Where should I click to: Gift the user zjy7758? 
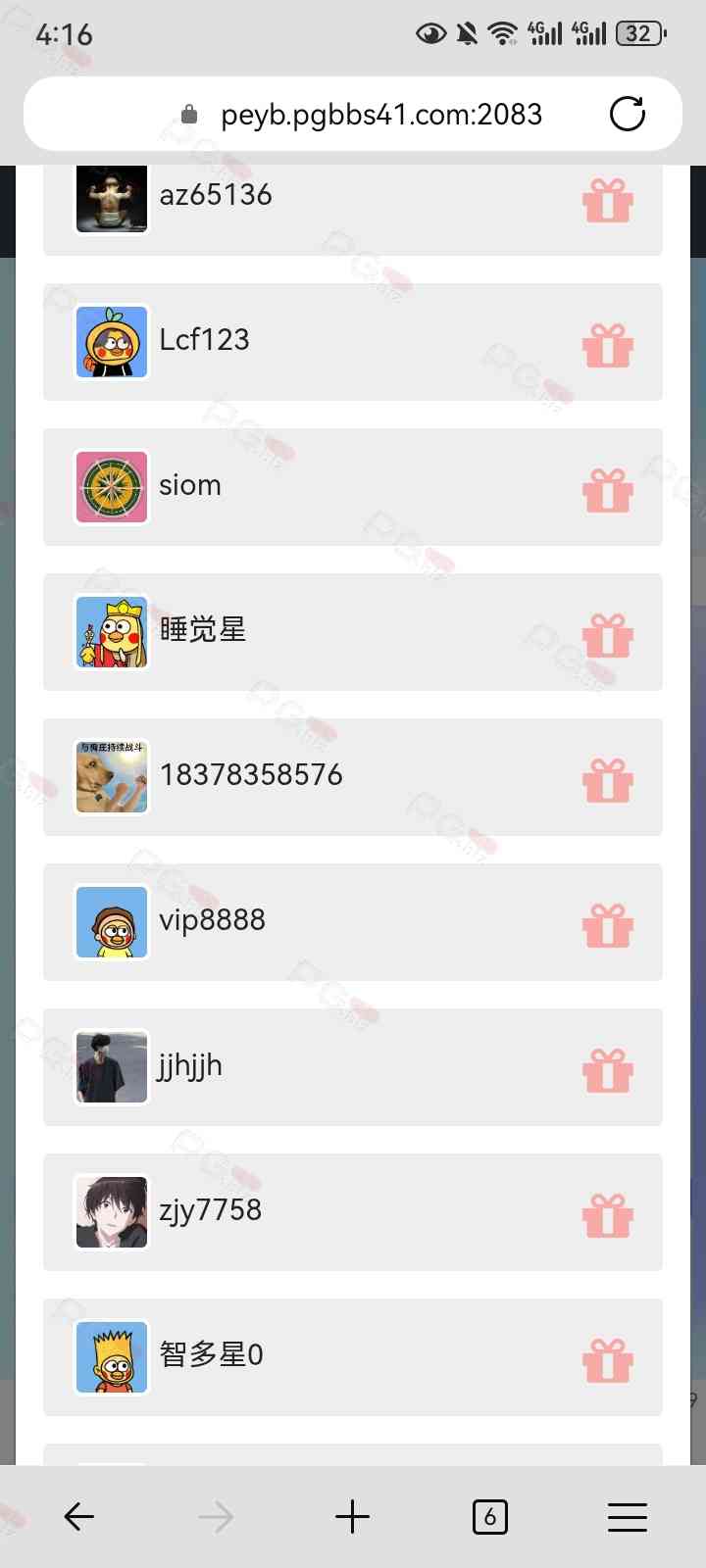[x=608, y=1215]
